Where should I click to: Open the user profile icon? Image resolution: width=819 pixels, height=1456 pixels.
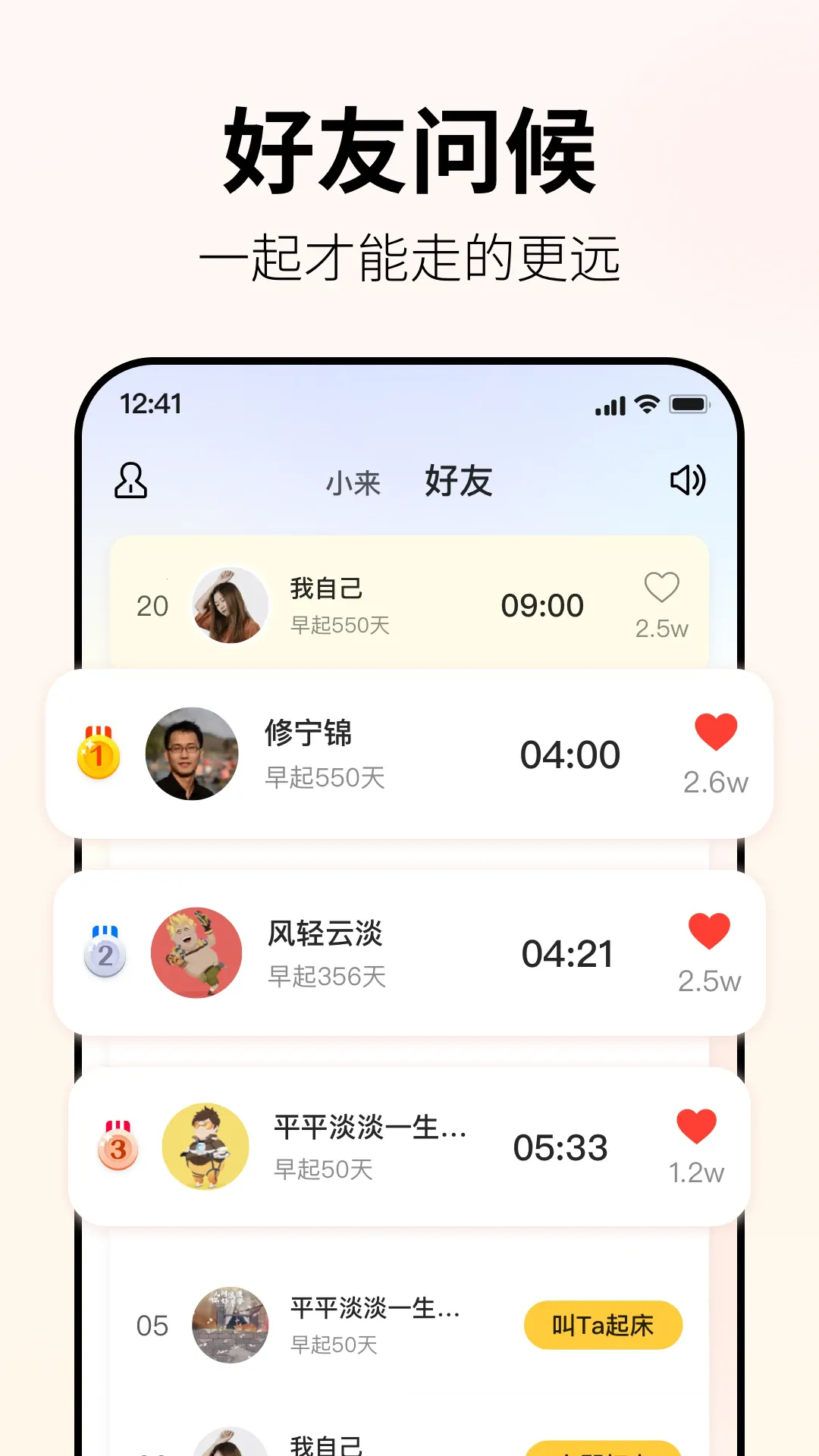[x=130, y=480]
